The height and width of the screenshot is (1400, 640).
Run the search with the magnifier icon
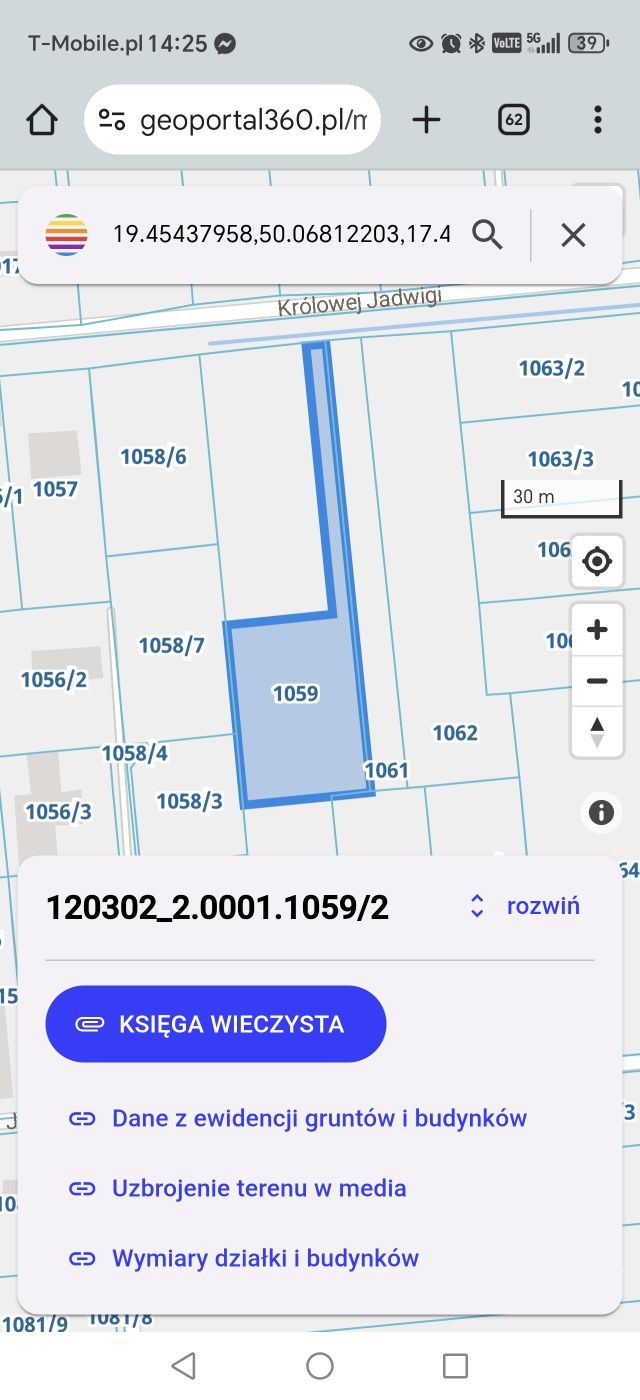487,235
